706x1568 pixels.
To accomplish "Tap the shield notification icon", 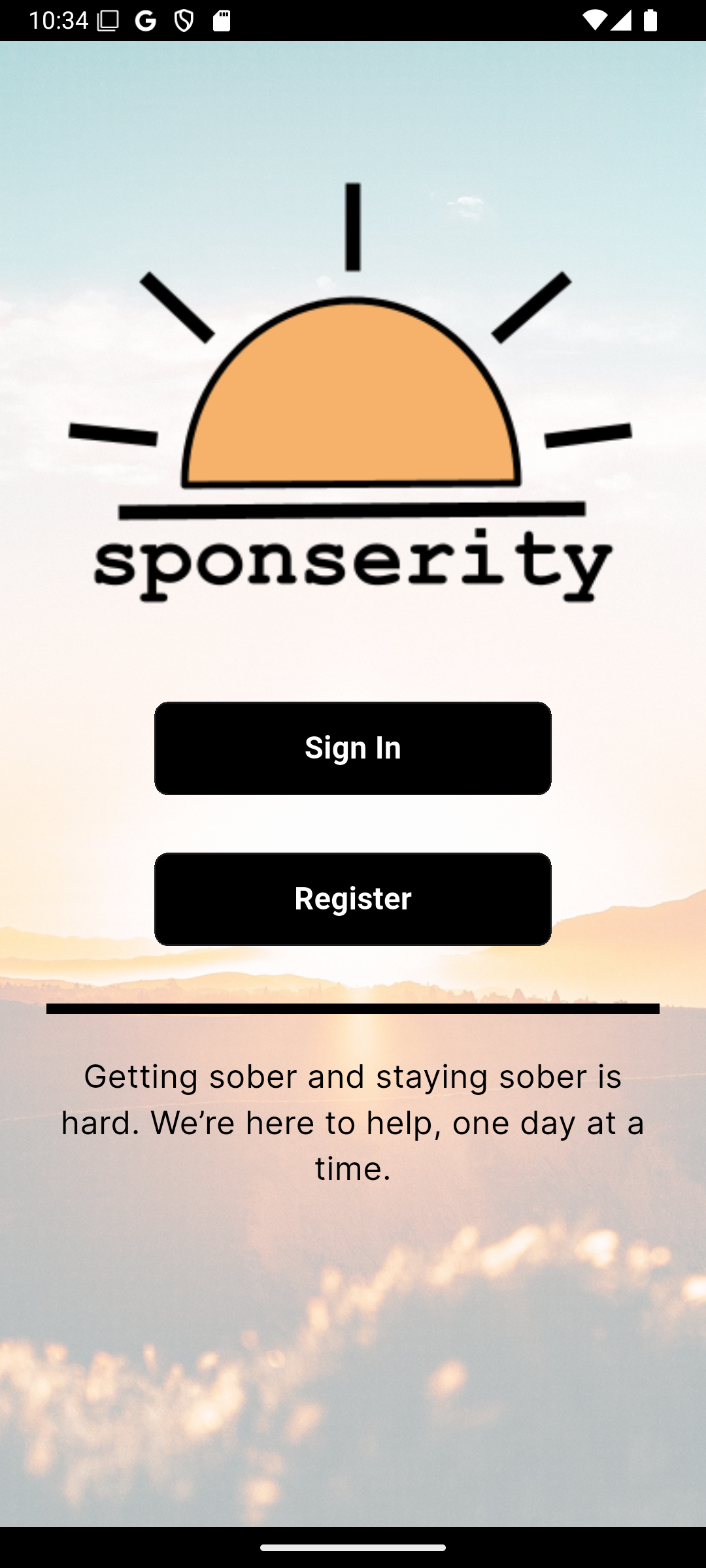I will pos(184,21).
